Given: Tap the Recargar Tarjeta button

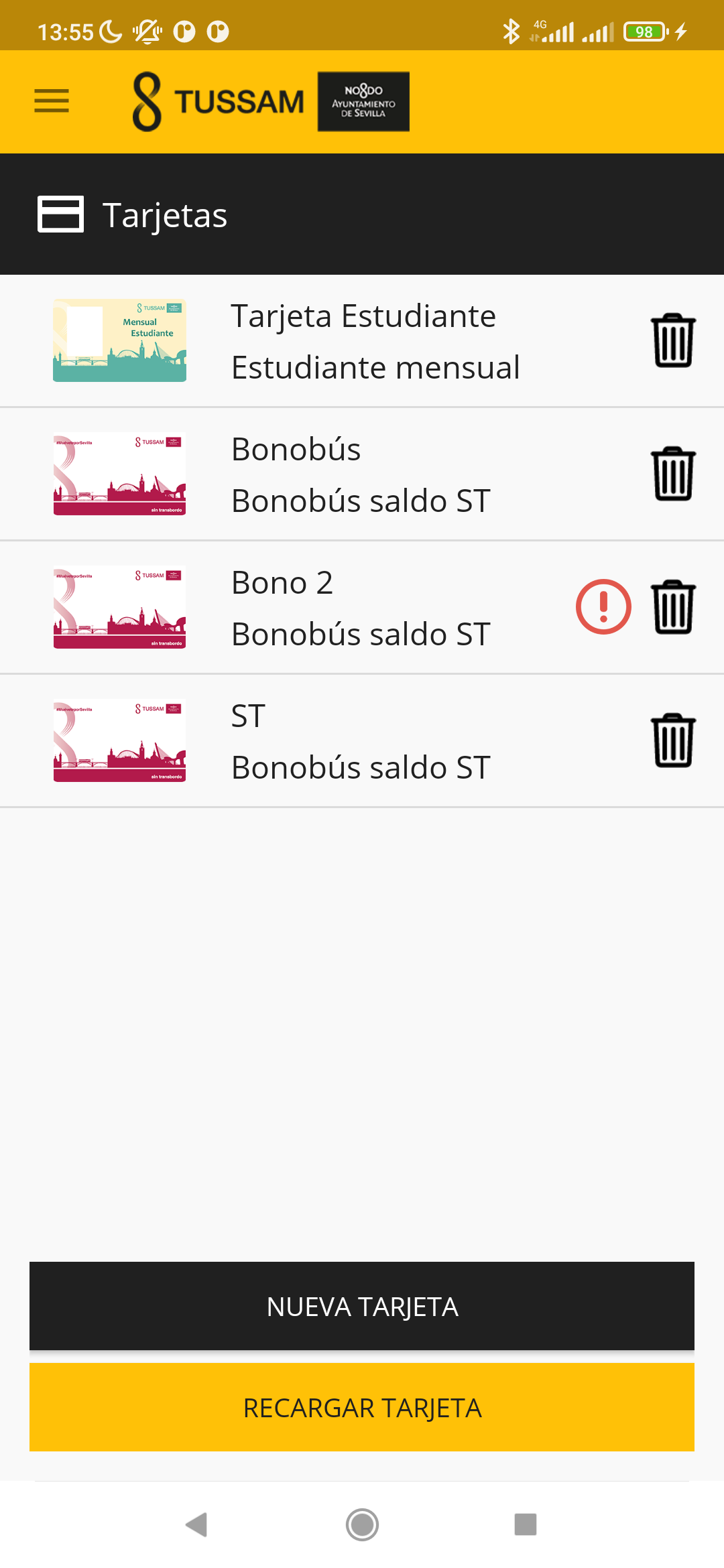Looking at the screenshot, I should coord(362,1407).
